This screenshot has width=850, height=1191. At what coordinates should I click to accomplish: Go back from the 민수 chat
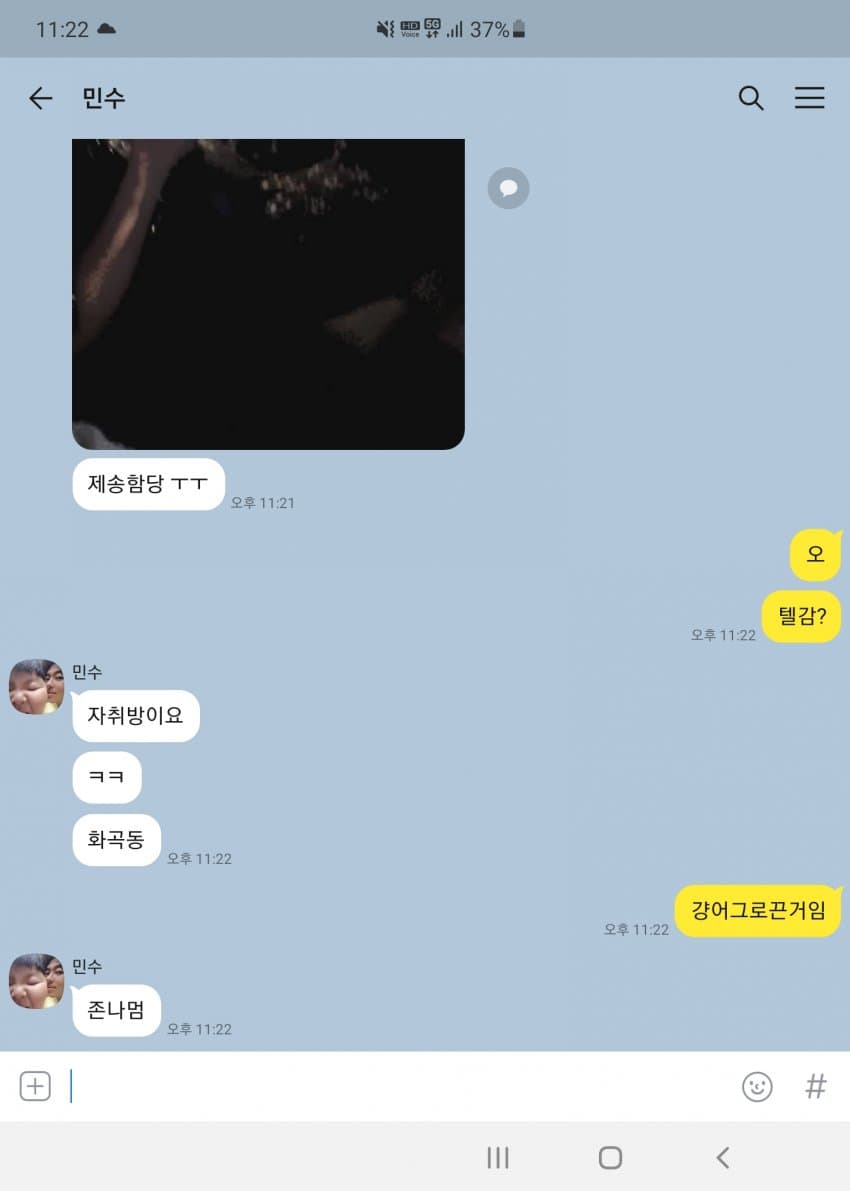click(x=40, y=98)
